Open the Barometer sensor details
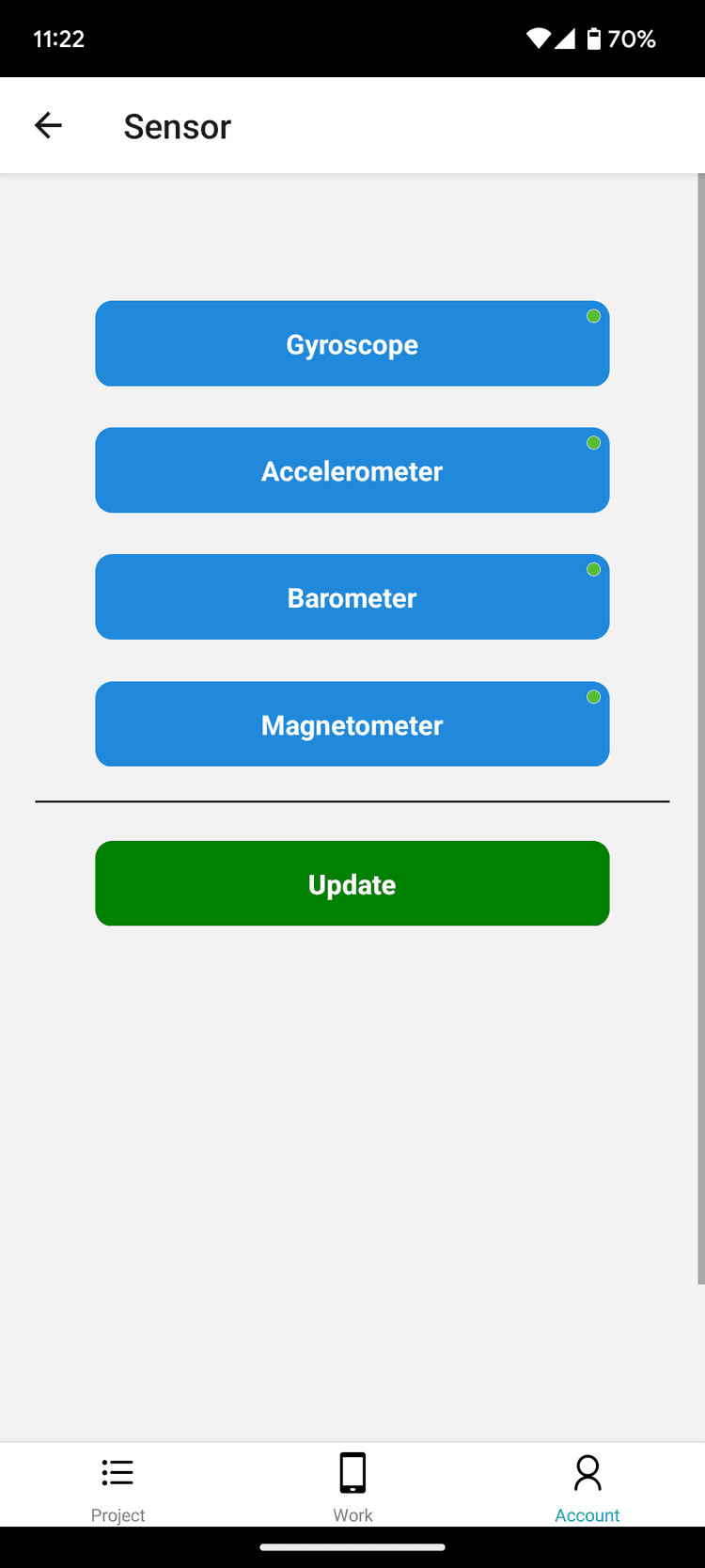 (352, 597)
